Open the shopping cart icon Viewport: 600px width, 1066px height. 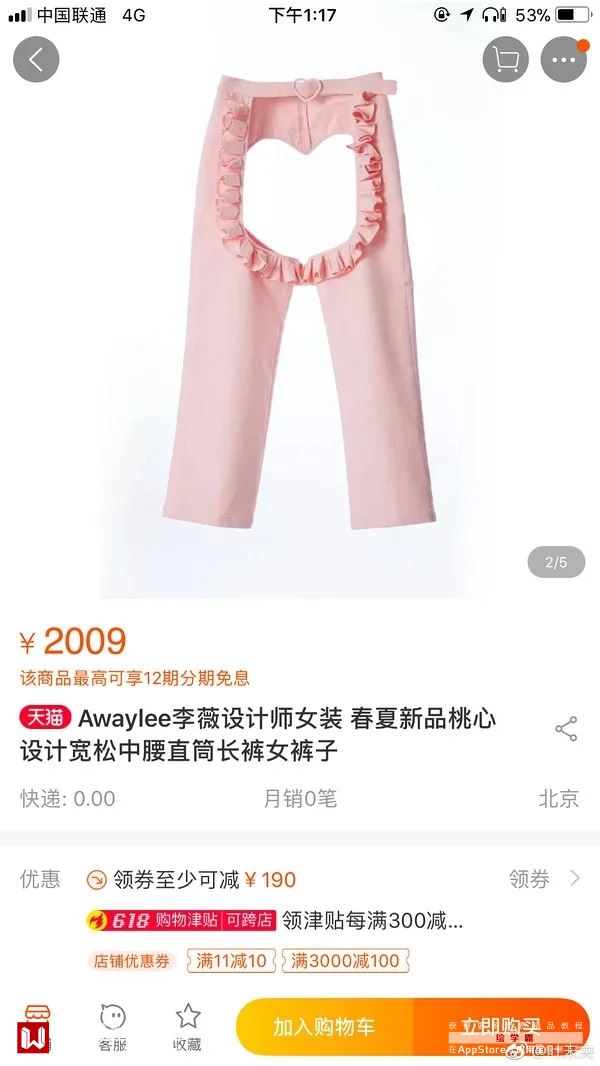tap(505, 60)
